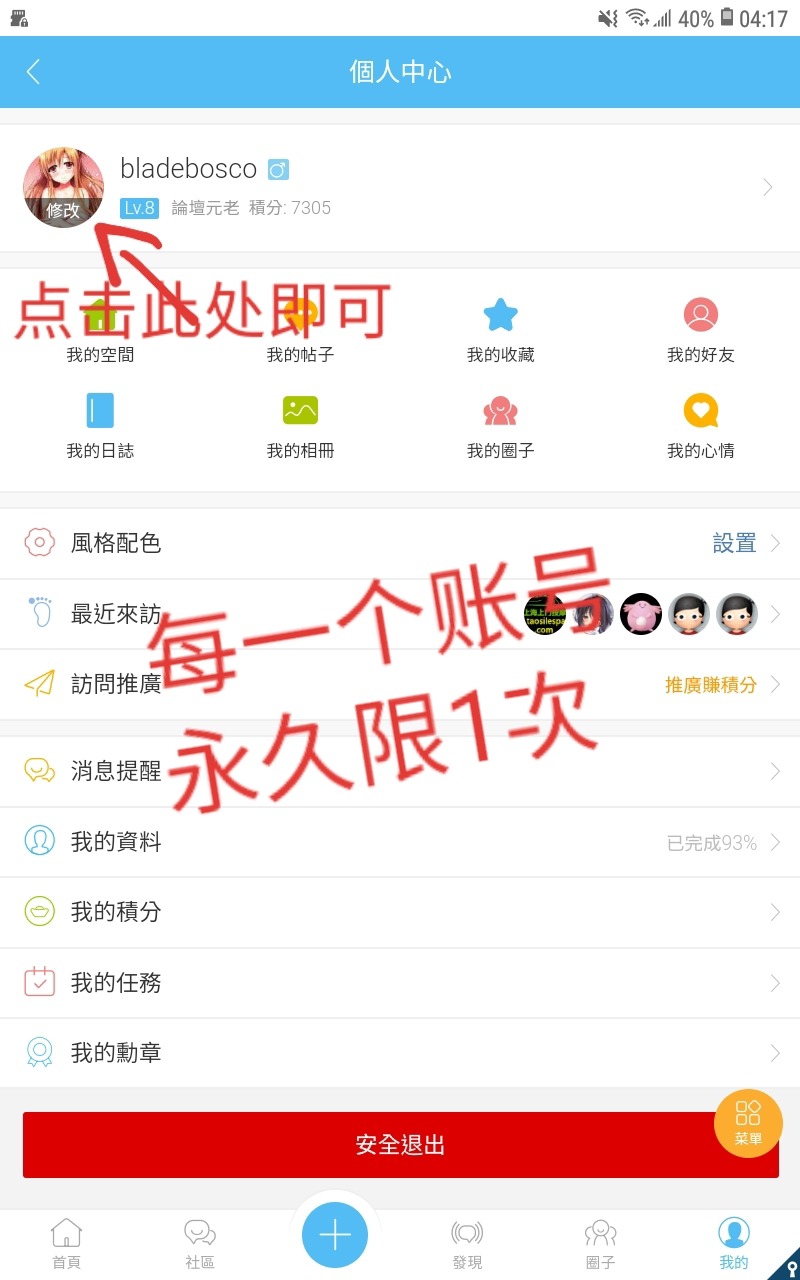Open 消息提醒 message notifications

(x=400, y=771)
